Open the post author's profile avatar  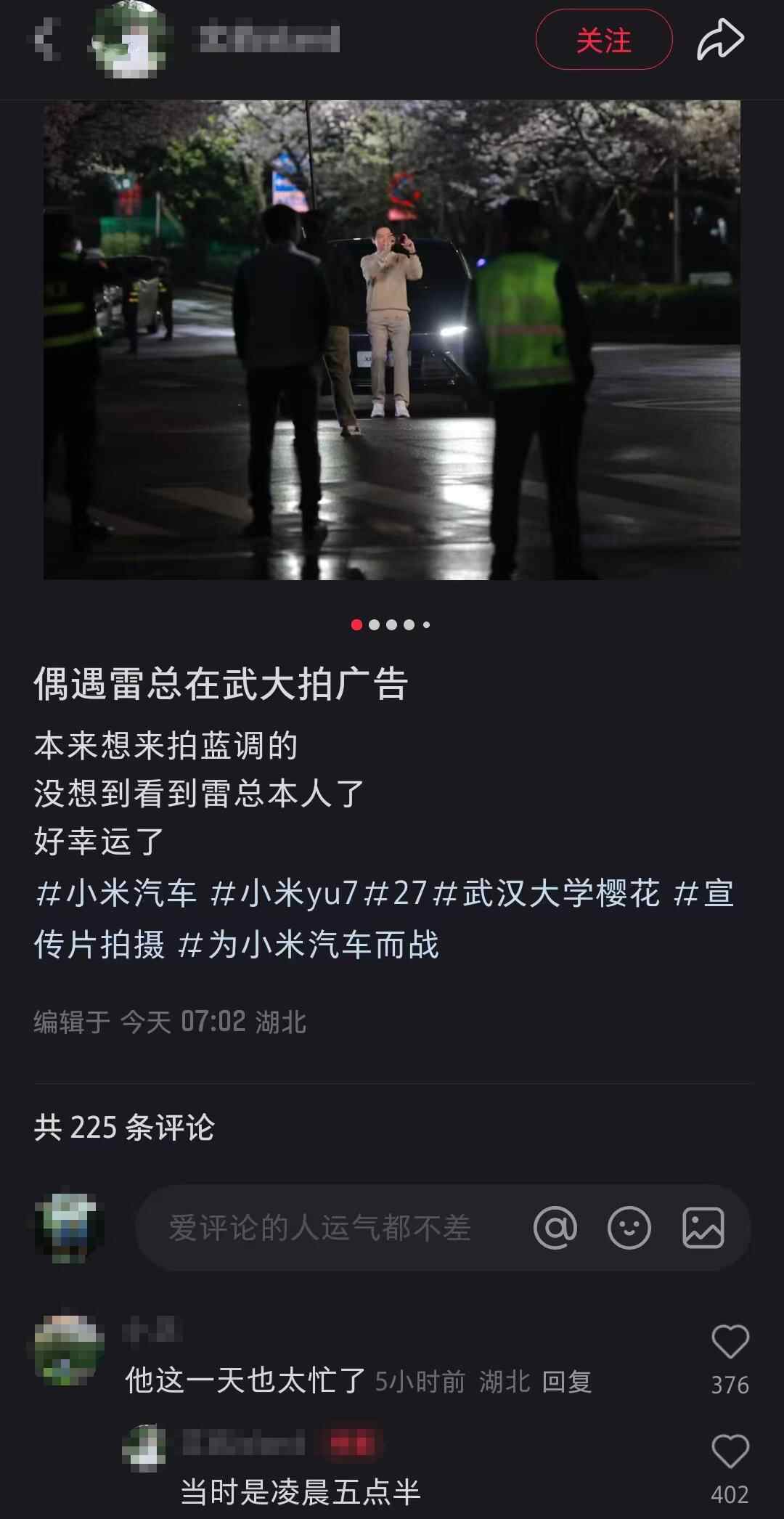[129, 39]
